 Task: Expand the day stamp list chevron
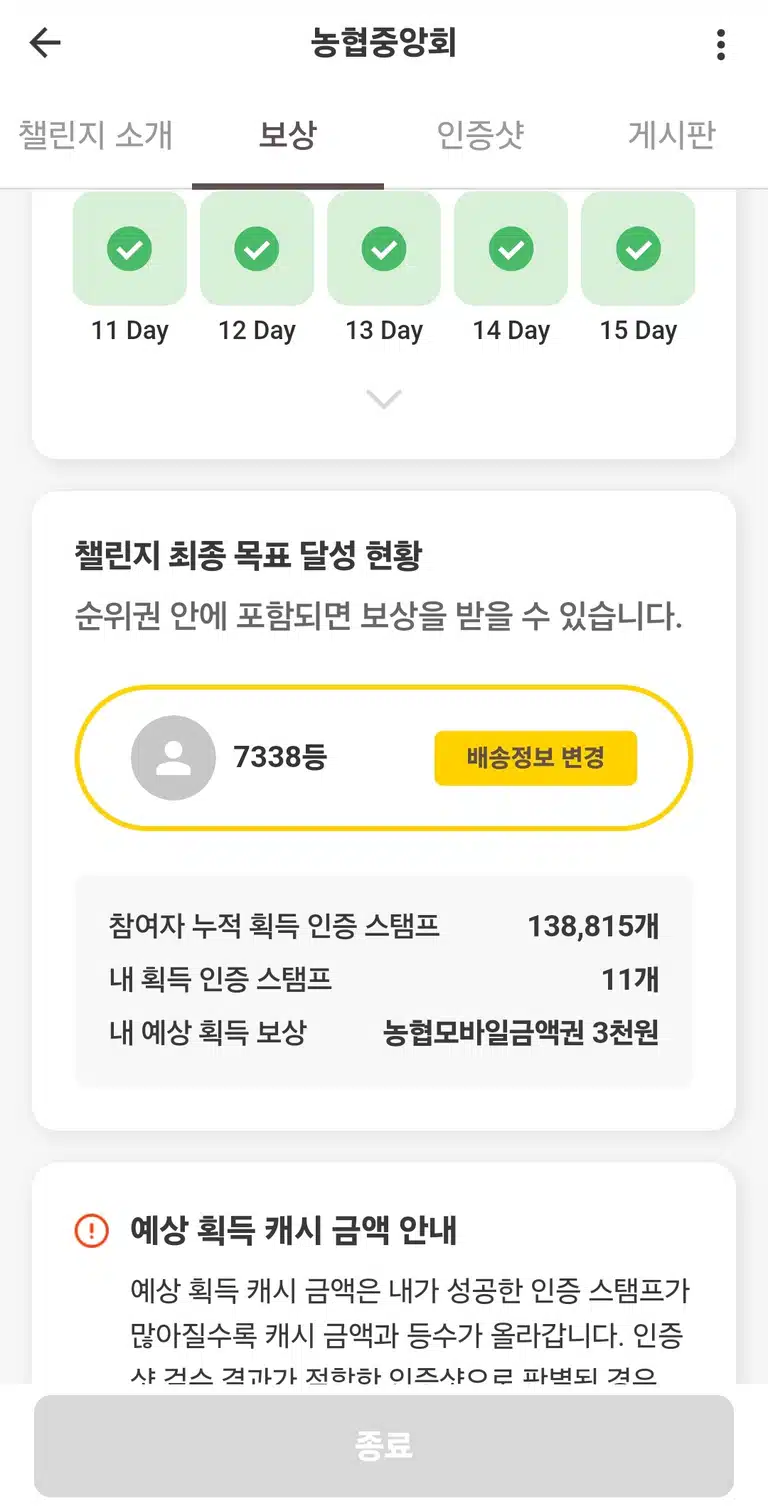[384, 399]
